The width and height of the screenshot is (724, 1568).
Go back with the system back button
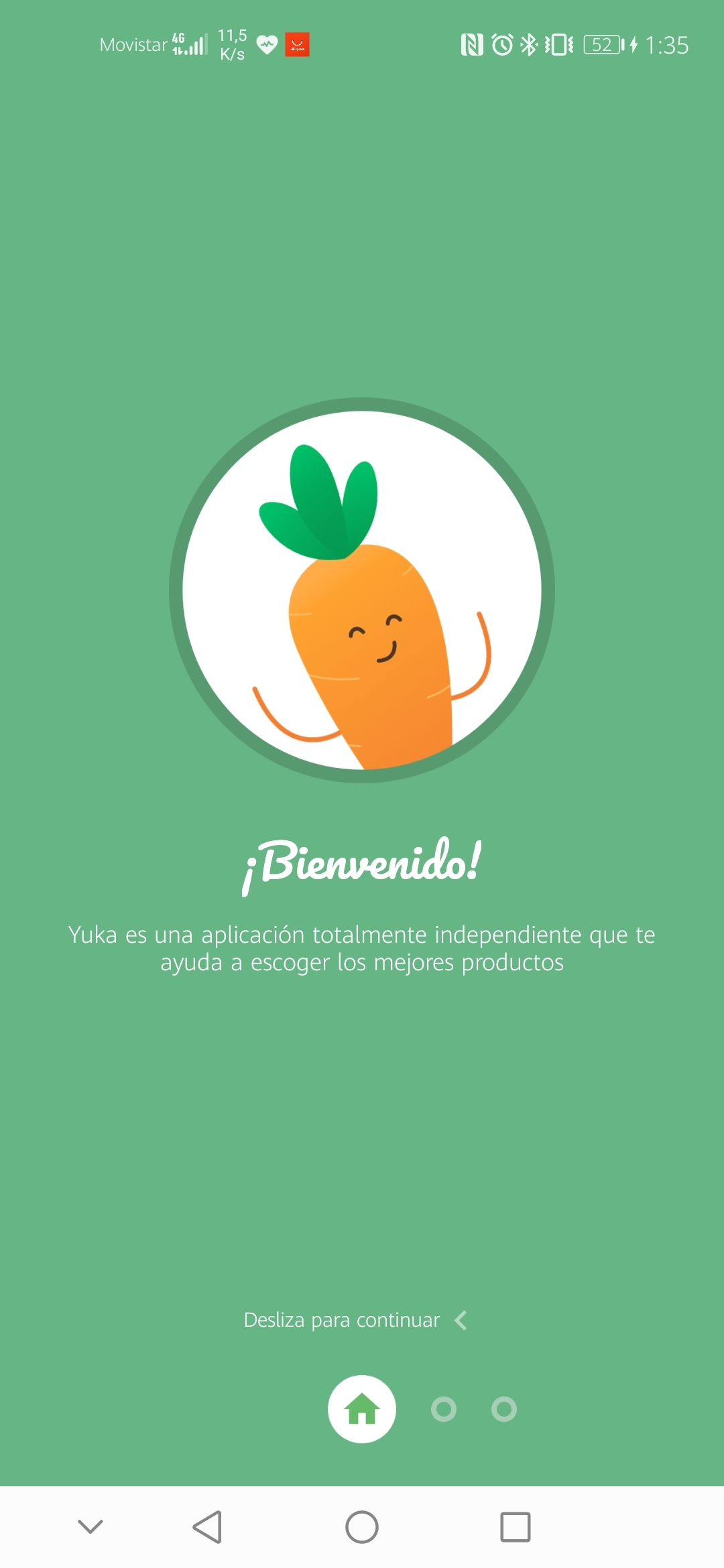coord(207,1527)
